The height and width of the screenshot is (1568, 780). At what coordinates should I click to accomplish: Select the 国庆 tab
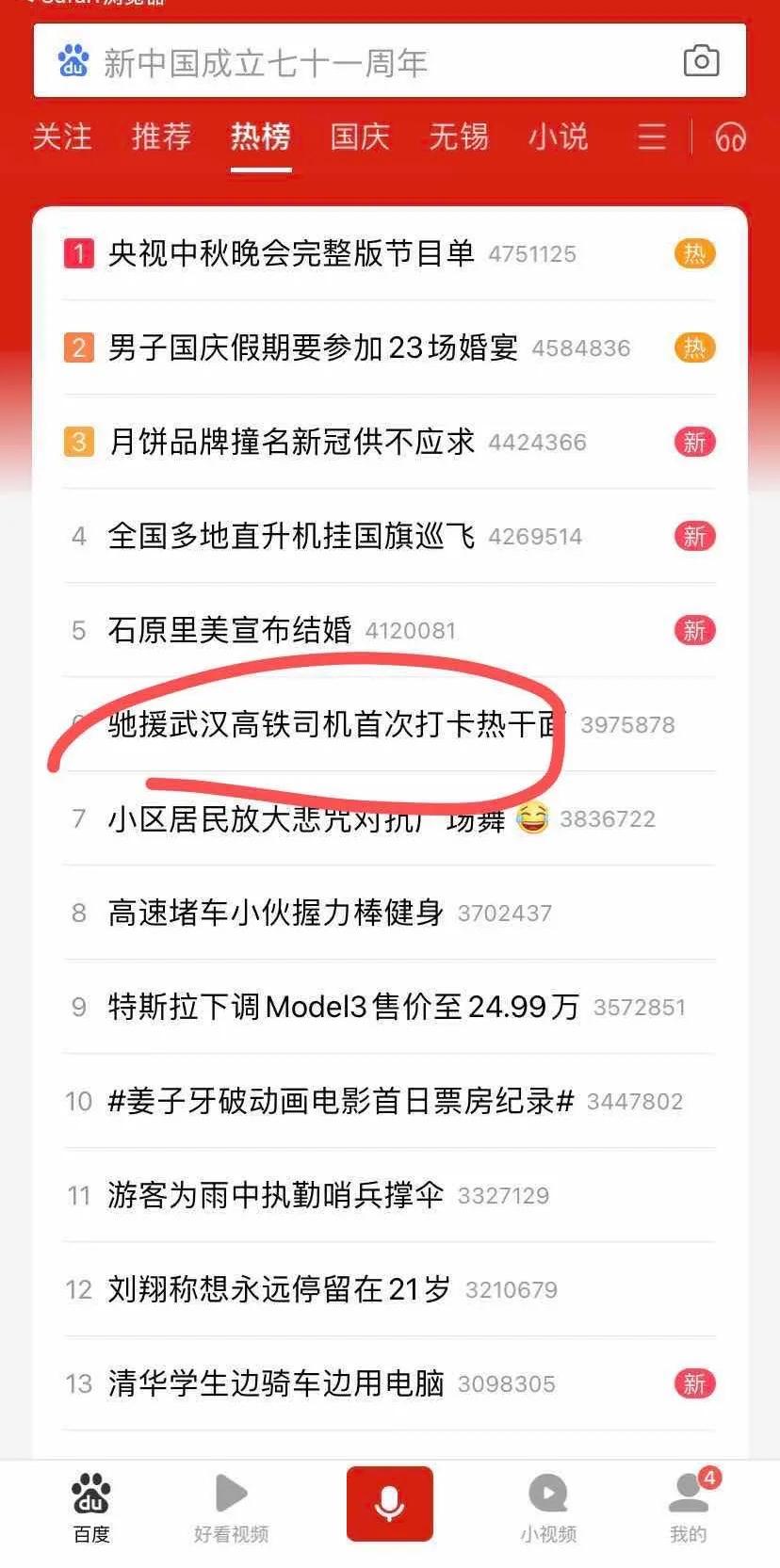coord(359,137)
